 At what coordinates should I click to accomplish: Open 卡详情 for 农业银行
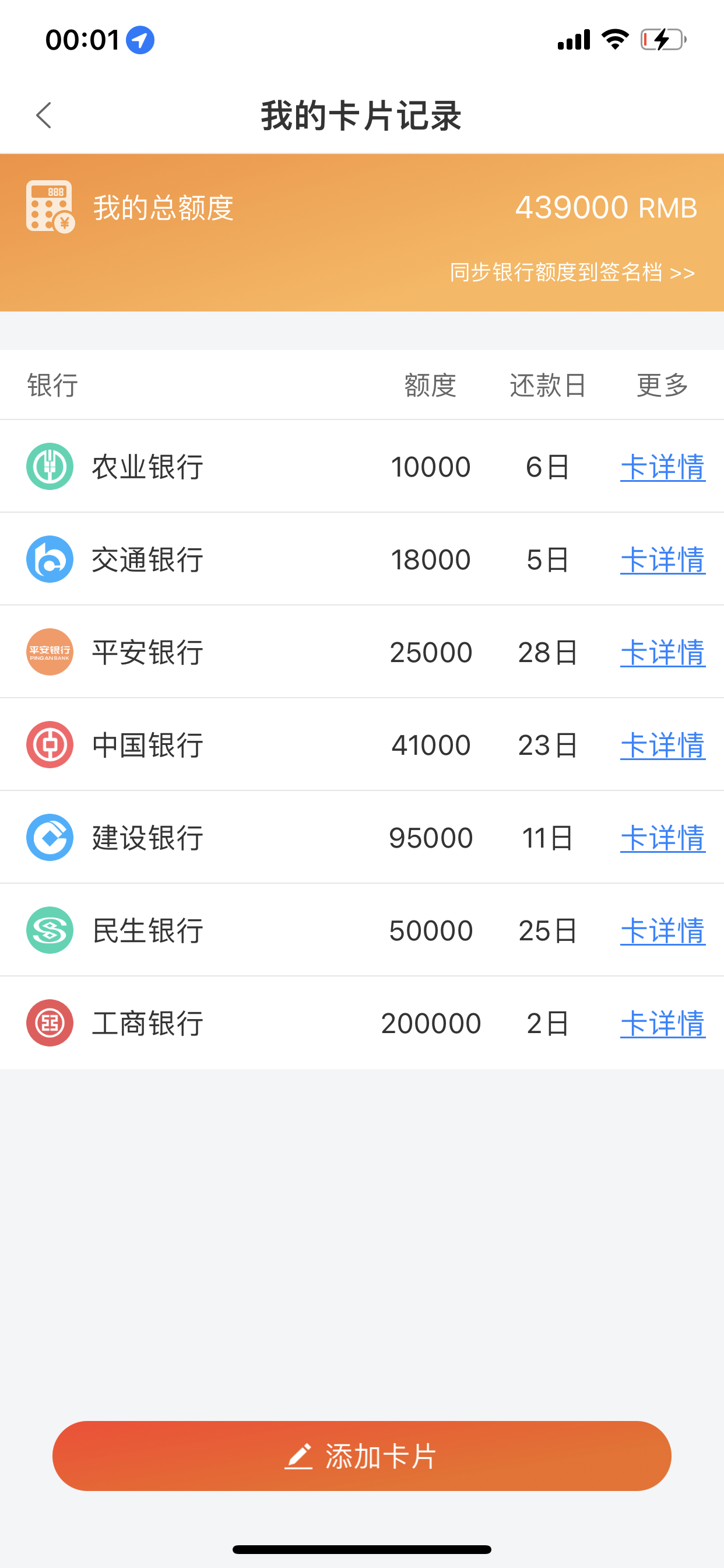click(663, 467)
